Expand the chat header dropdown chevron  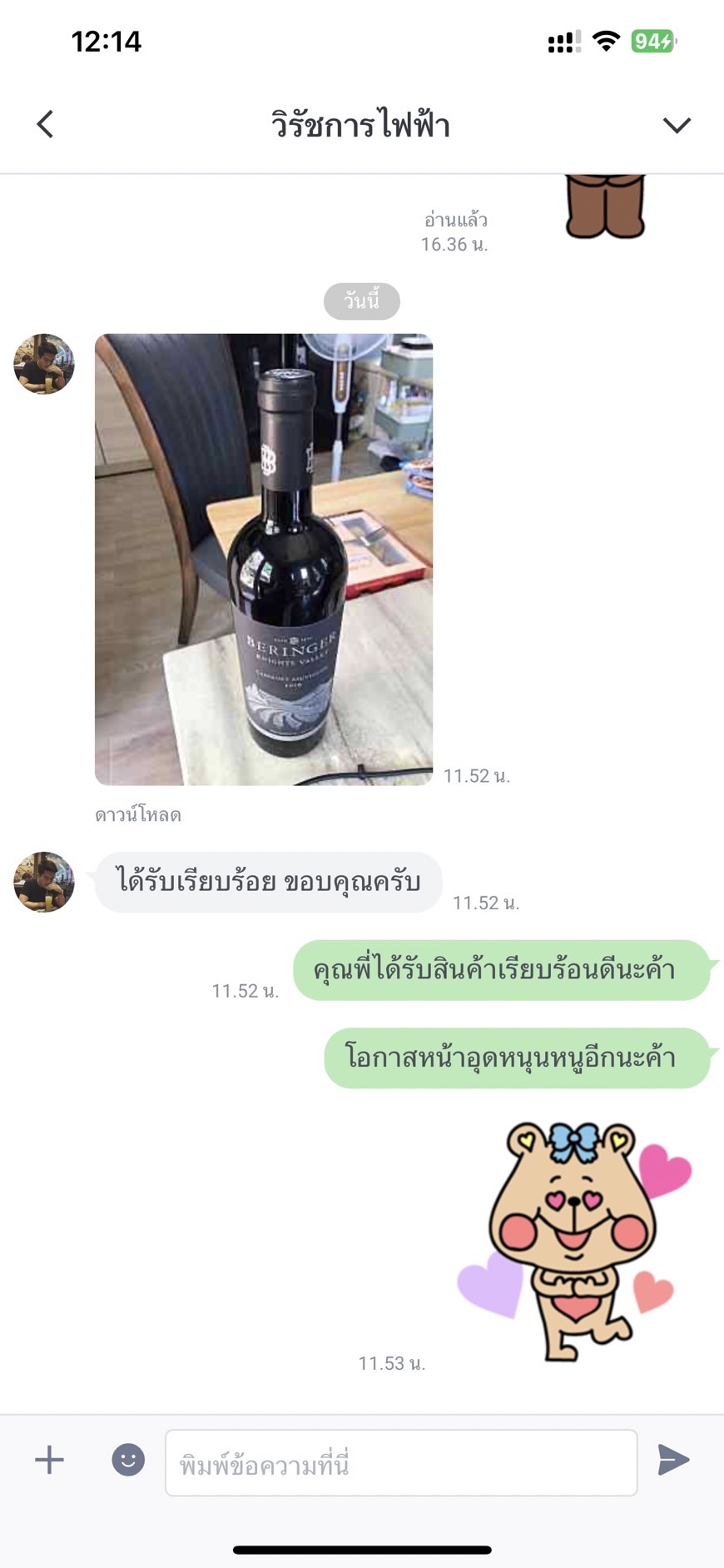677,125
